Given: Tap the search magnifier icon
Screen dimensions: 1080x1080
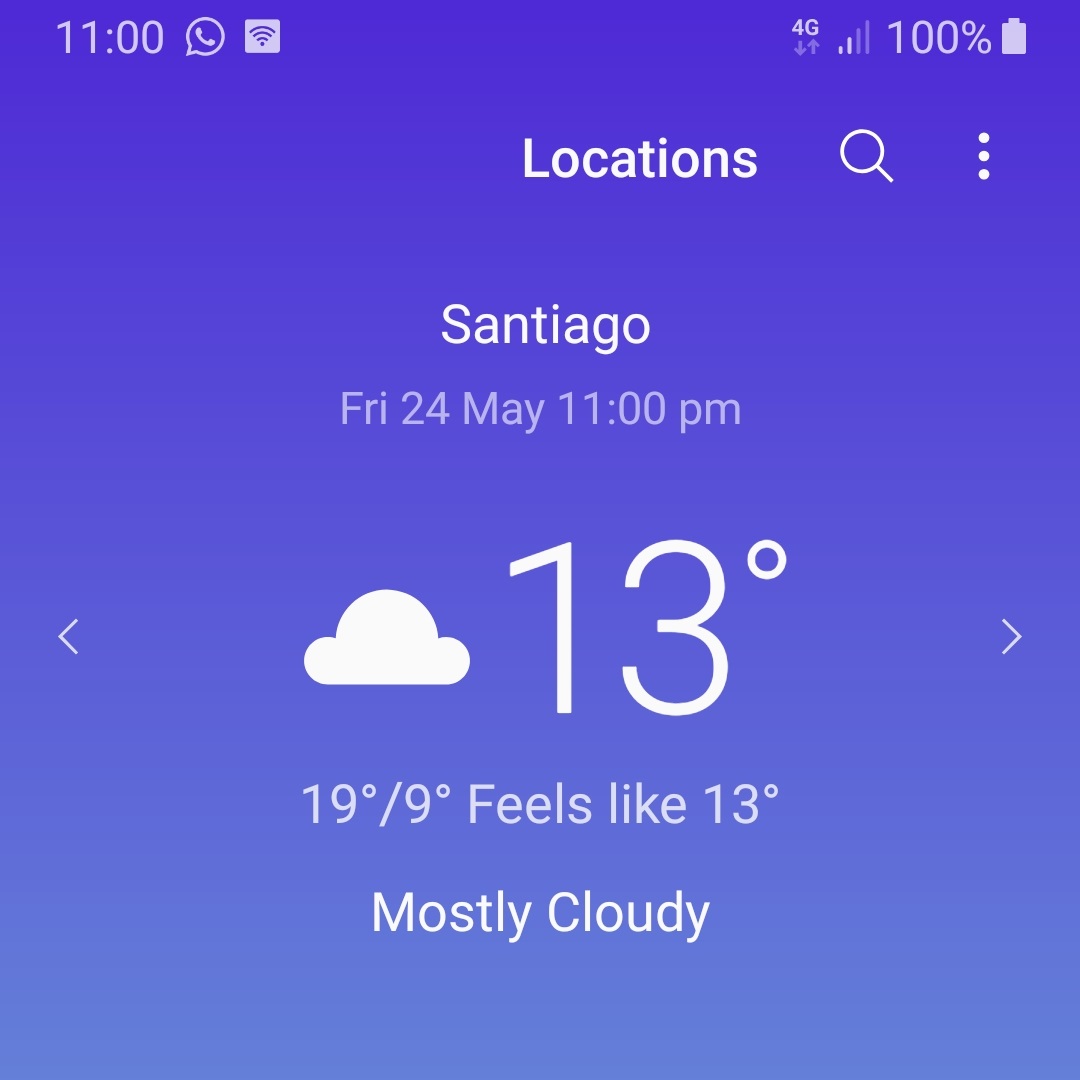Looking at the screenshot, I should tap(865, 157).
